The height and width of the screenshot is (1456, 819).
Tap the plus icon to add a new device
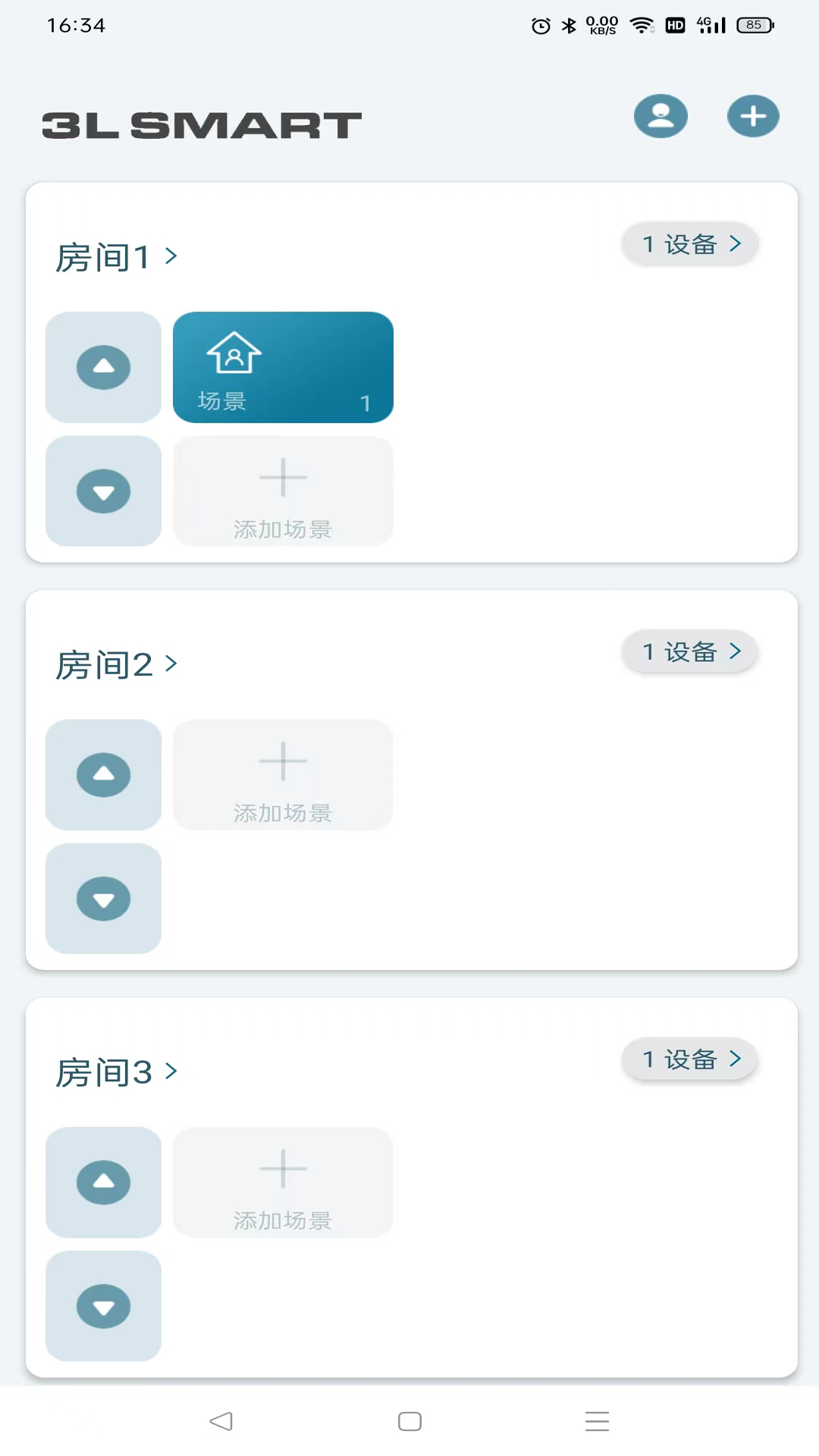pyautogui.click(x=753, y=115)
